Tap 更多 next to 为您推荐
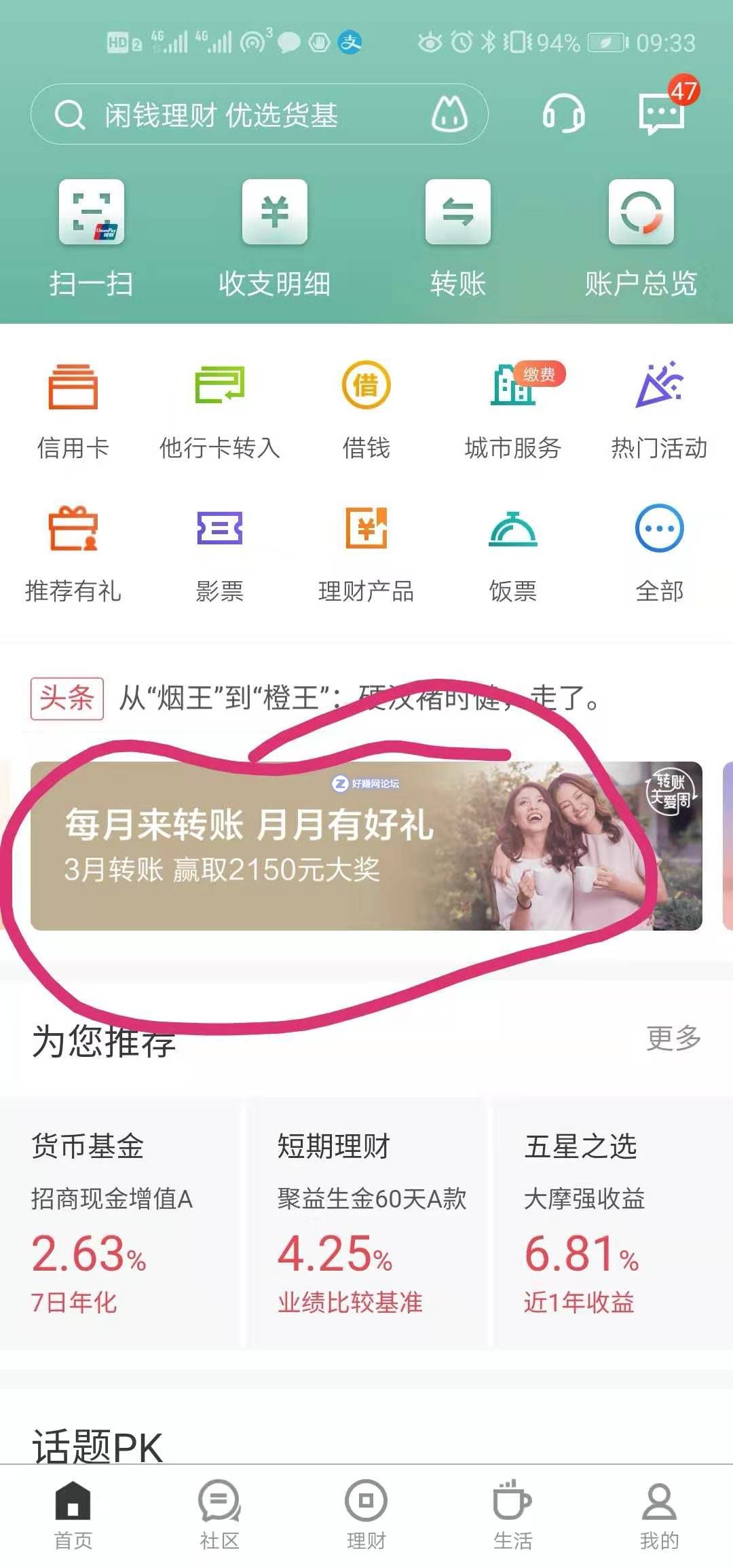 click(673, 1039)
